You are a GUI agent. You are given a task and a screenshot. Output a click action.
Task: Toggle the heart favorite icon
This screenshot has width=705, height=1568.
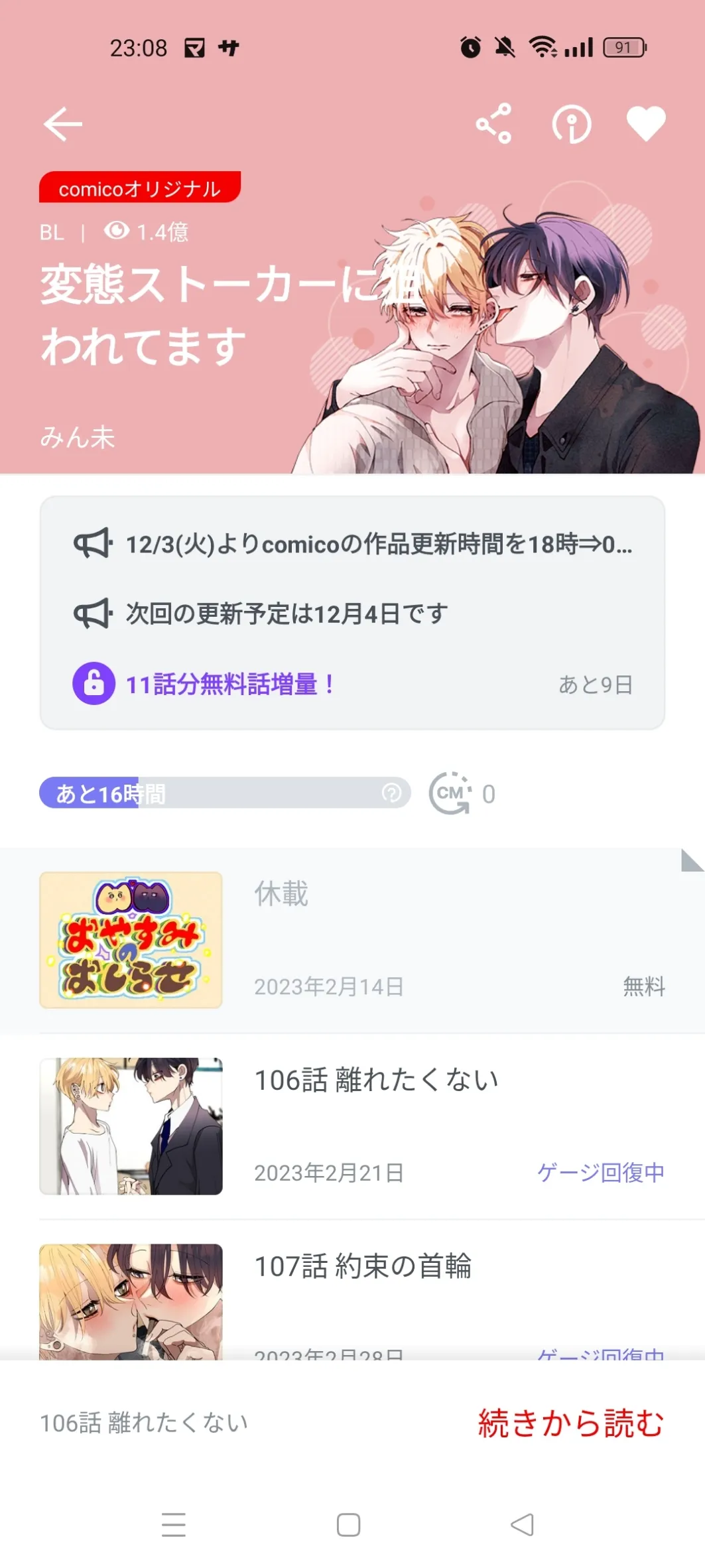click(x=646, y=124)
